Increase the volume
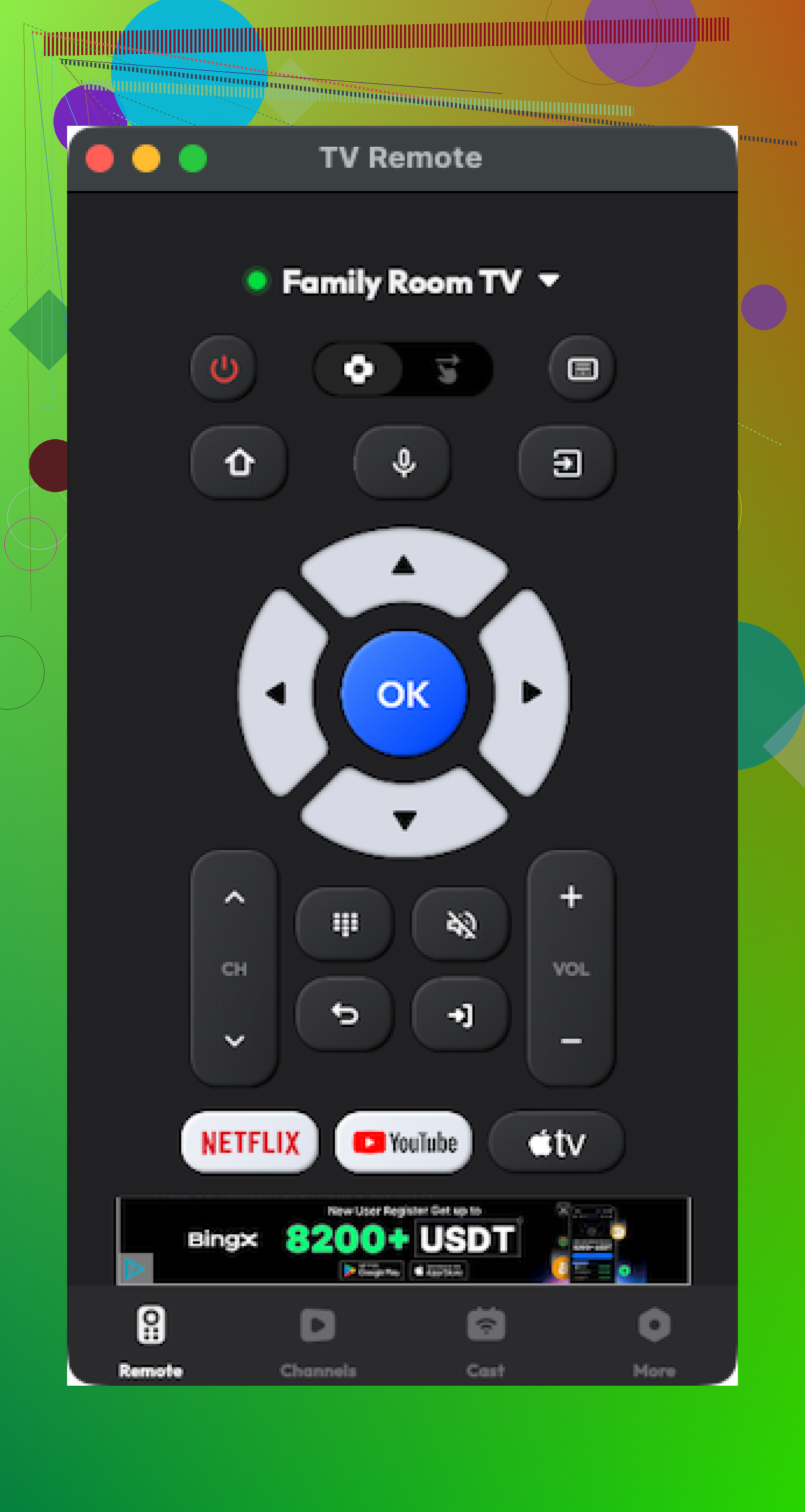 pyautogui.click(x=571, y=897)
